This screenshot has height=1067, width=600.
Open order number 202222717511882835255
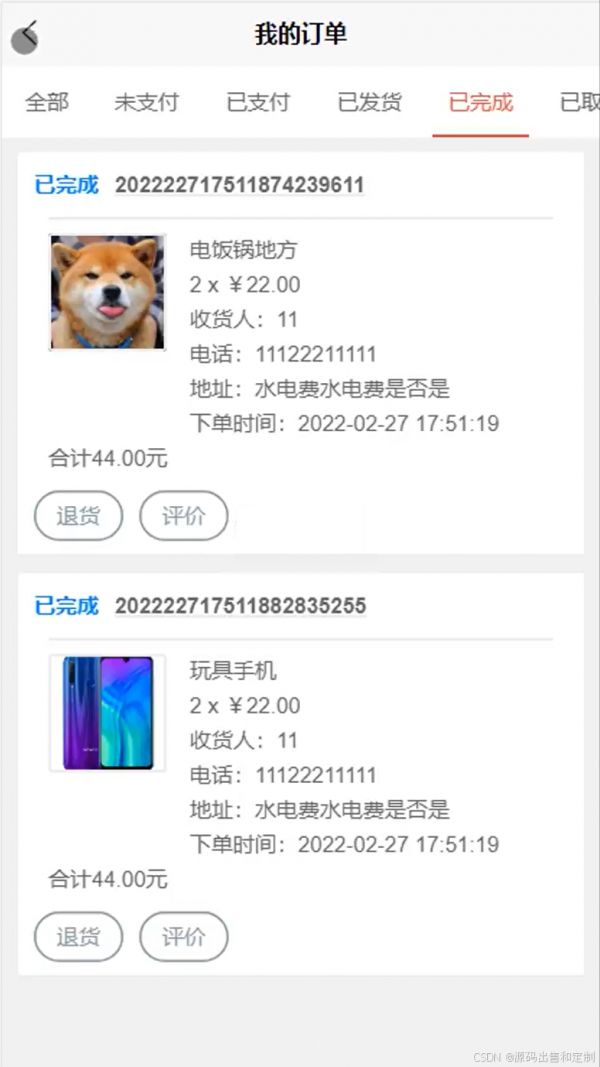240,606
